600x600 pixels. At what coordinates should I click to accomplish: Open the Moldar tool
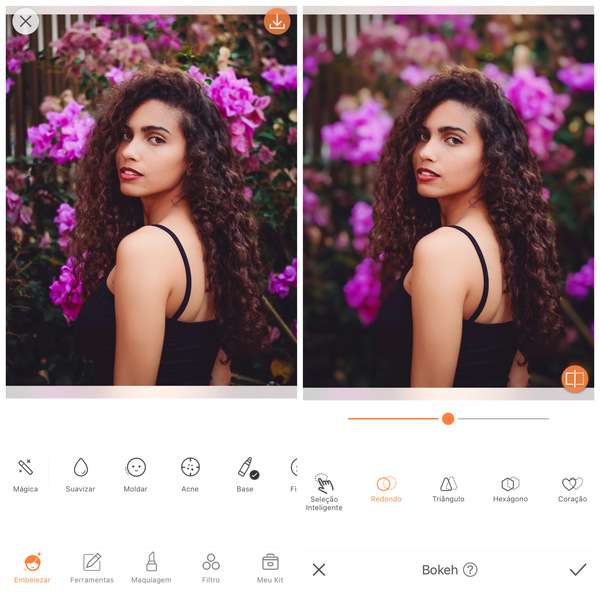click(136, 473)
